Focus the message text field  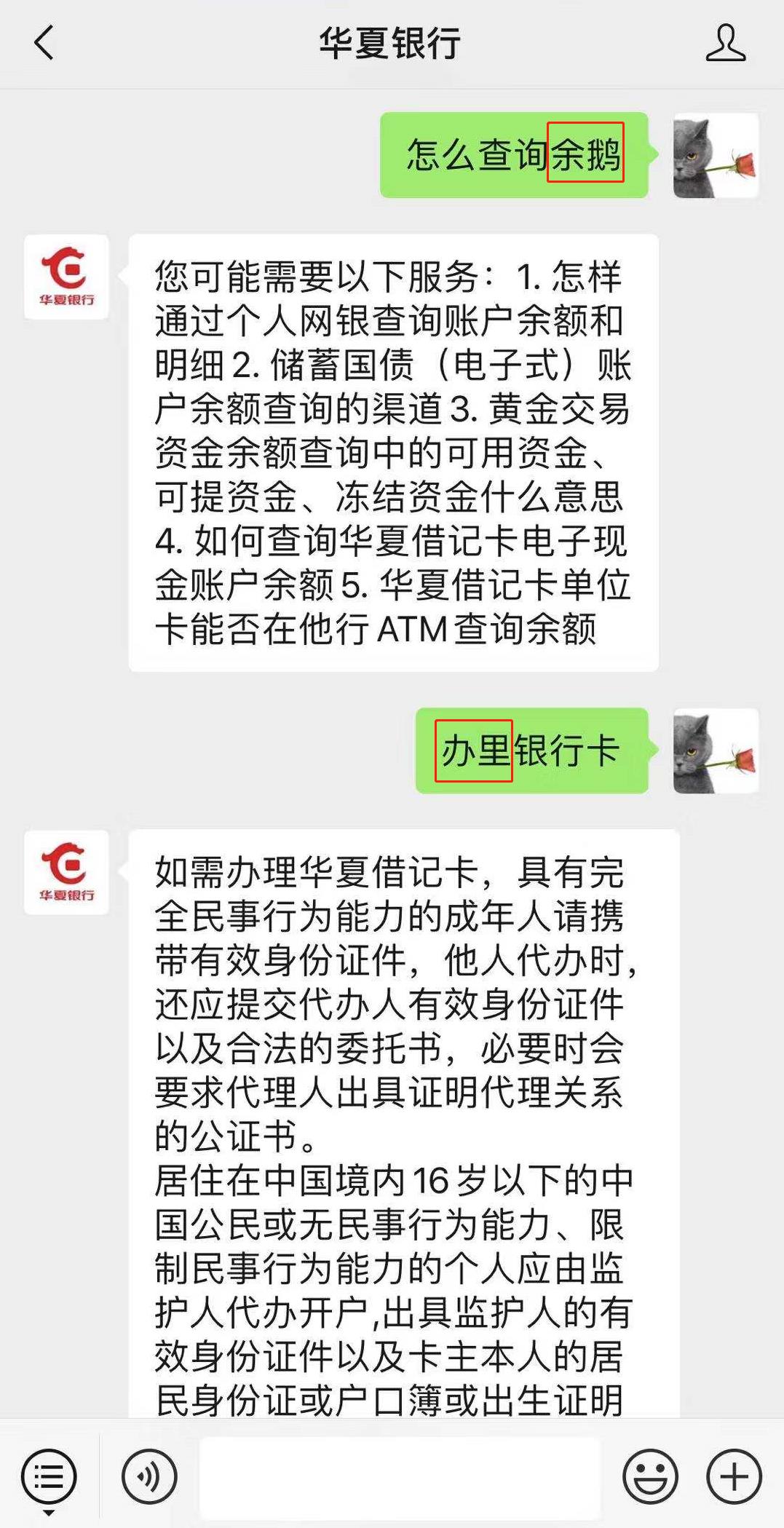click(400, 1476)
